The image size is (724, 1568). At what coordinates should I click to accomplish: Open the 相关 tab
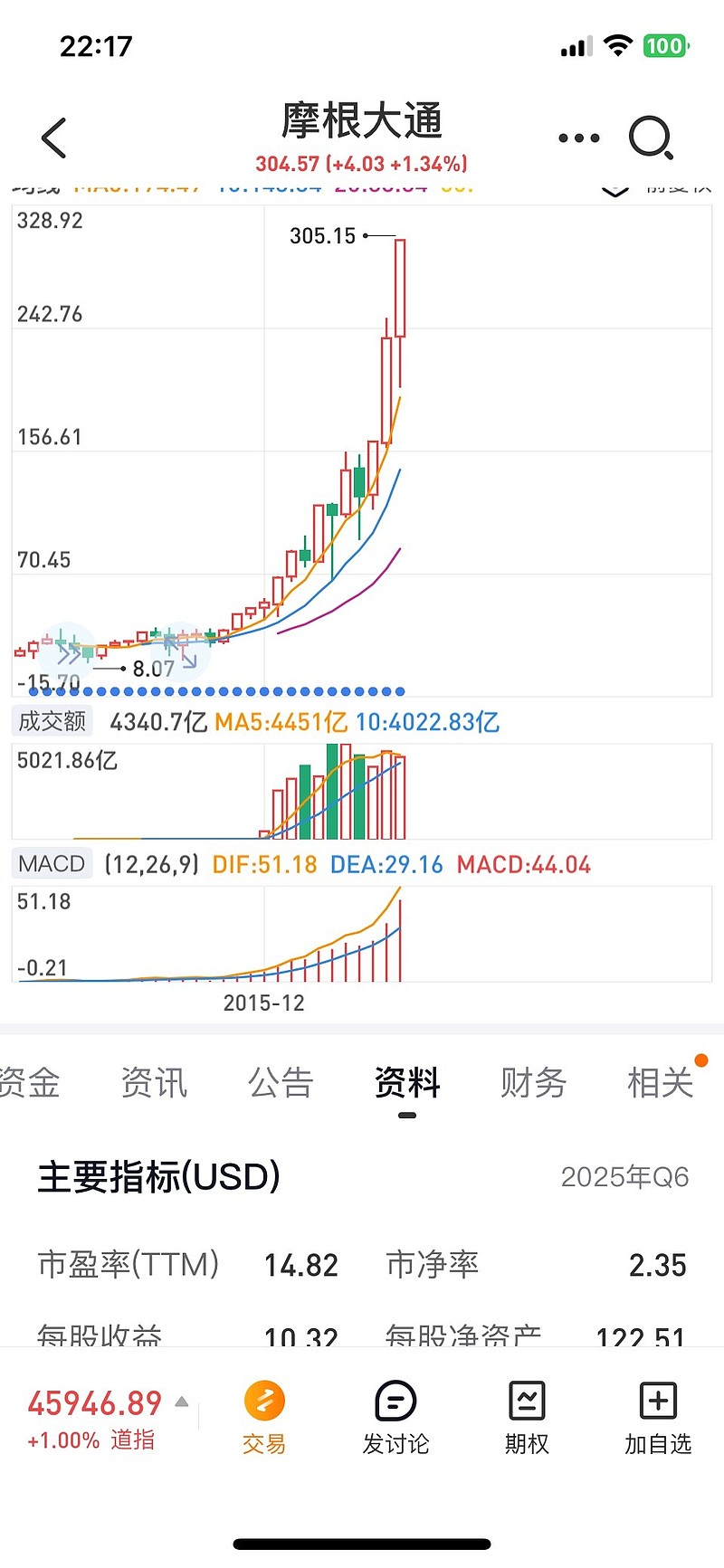click(661, 1082)
